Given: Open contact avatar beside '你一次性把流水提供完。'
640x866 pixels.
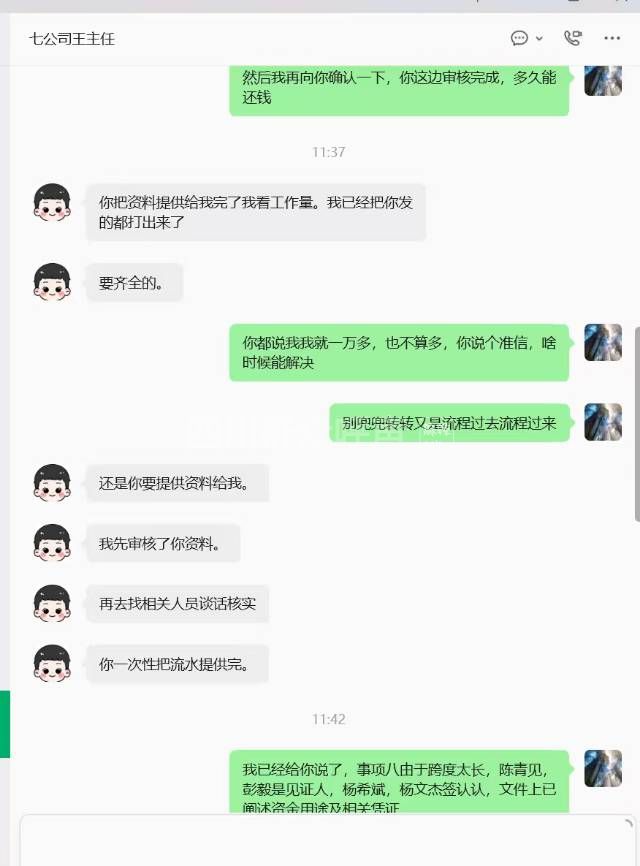Looking at the screenshot, I should (x=52, y=664).
